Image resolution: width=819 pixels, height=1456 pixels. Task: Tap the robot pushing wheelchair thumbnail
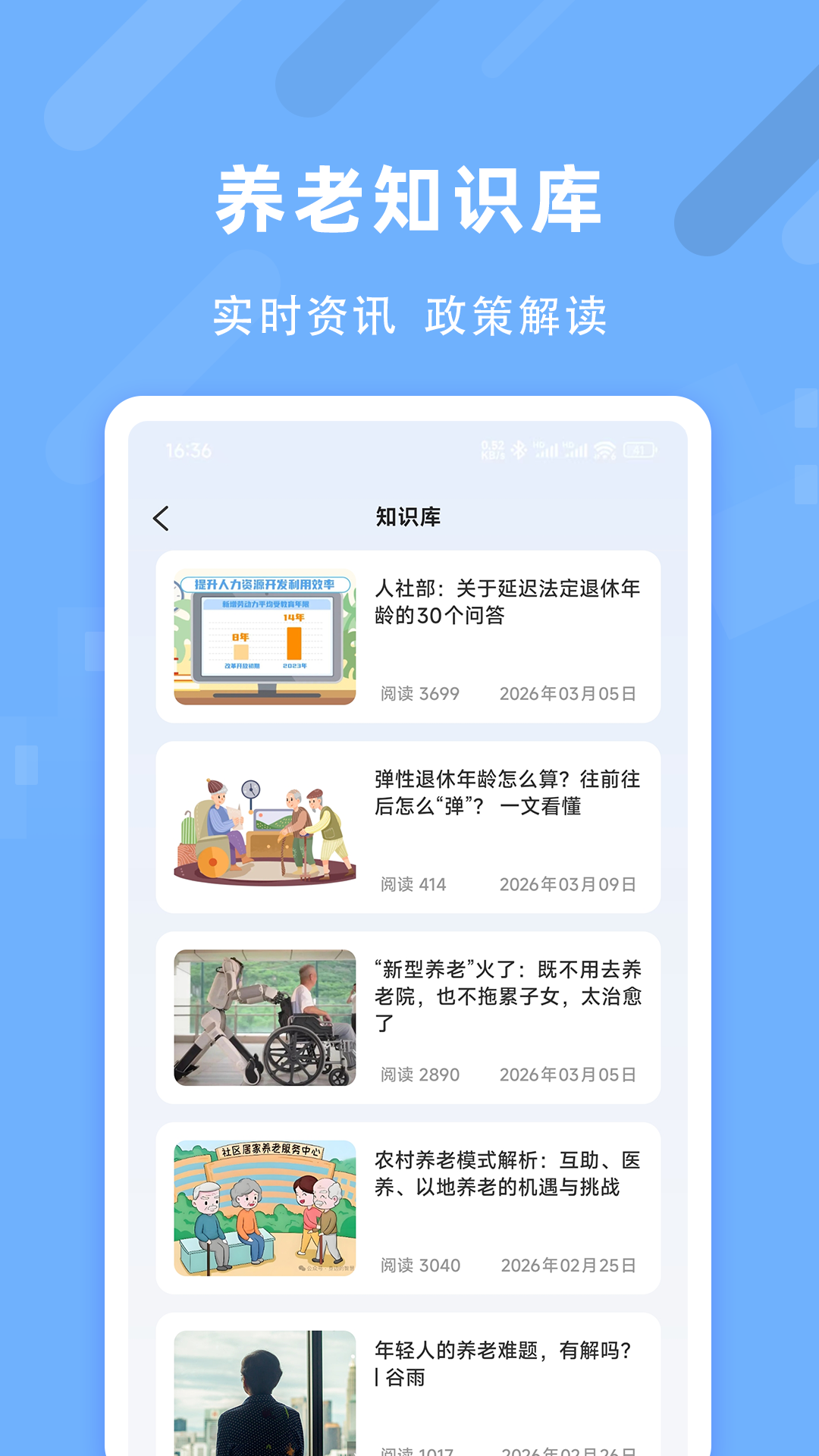click(264, 1017)
